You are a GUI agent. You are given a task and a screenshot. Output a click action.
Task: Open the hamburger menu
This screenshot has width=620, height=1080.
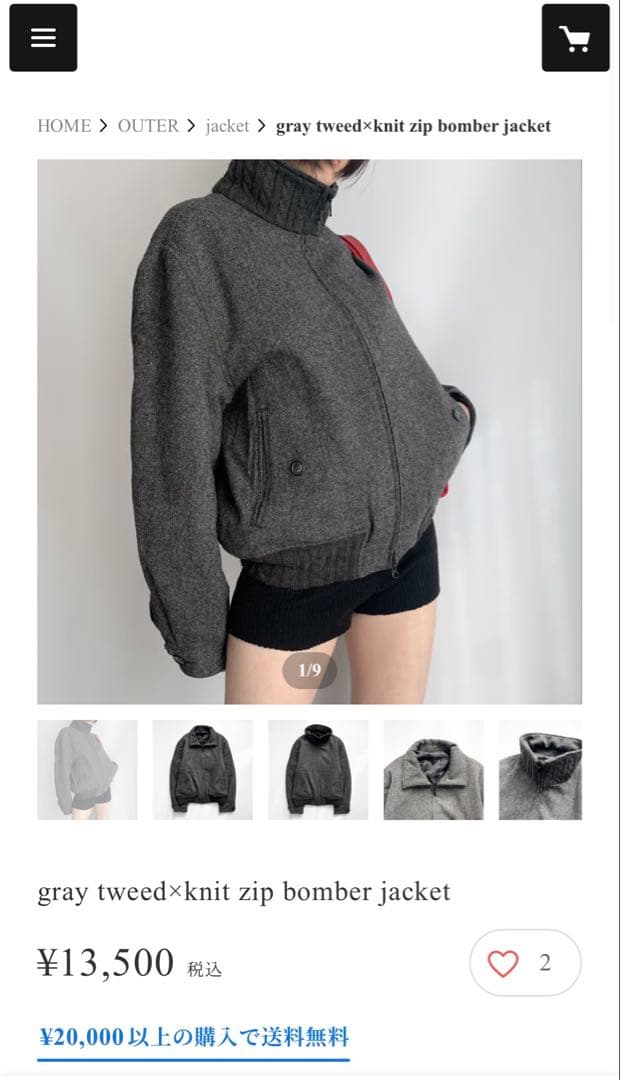pyautogui.click(x=43, y=38)
